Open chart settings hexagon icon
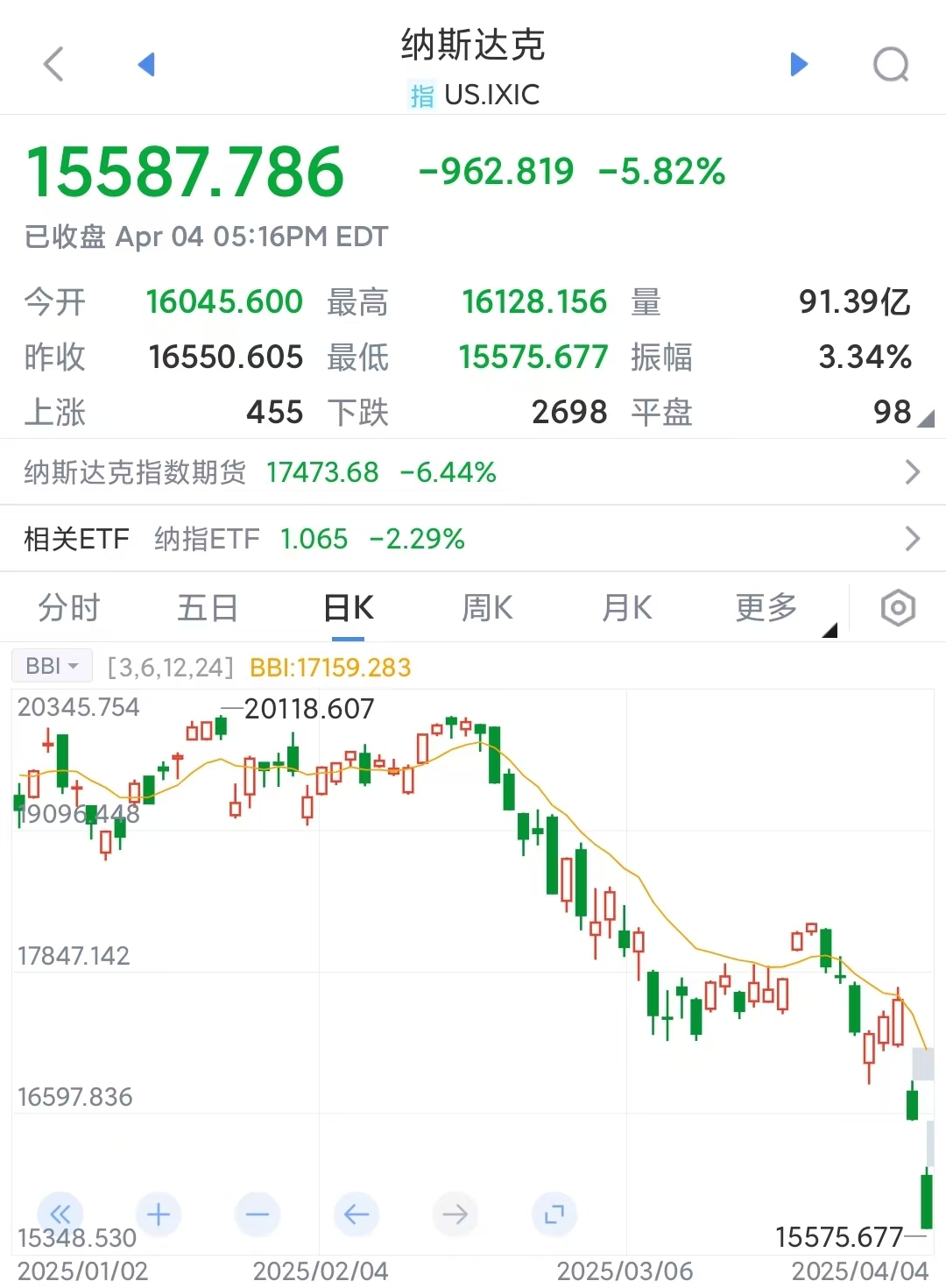 (x=898, y=607)
